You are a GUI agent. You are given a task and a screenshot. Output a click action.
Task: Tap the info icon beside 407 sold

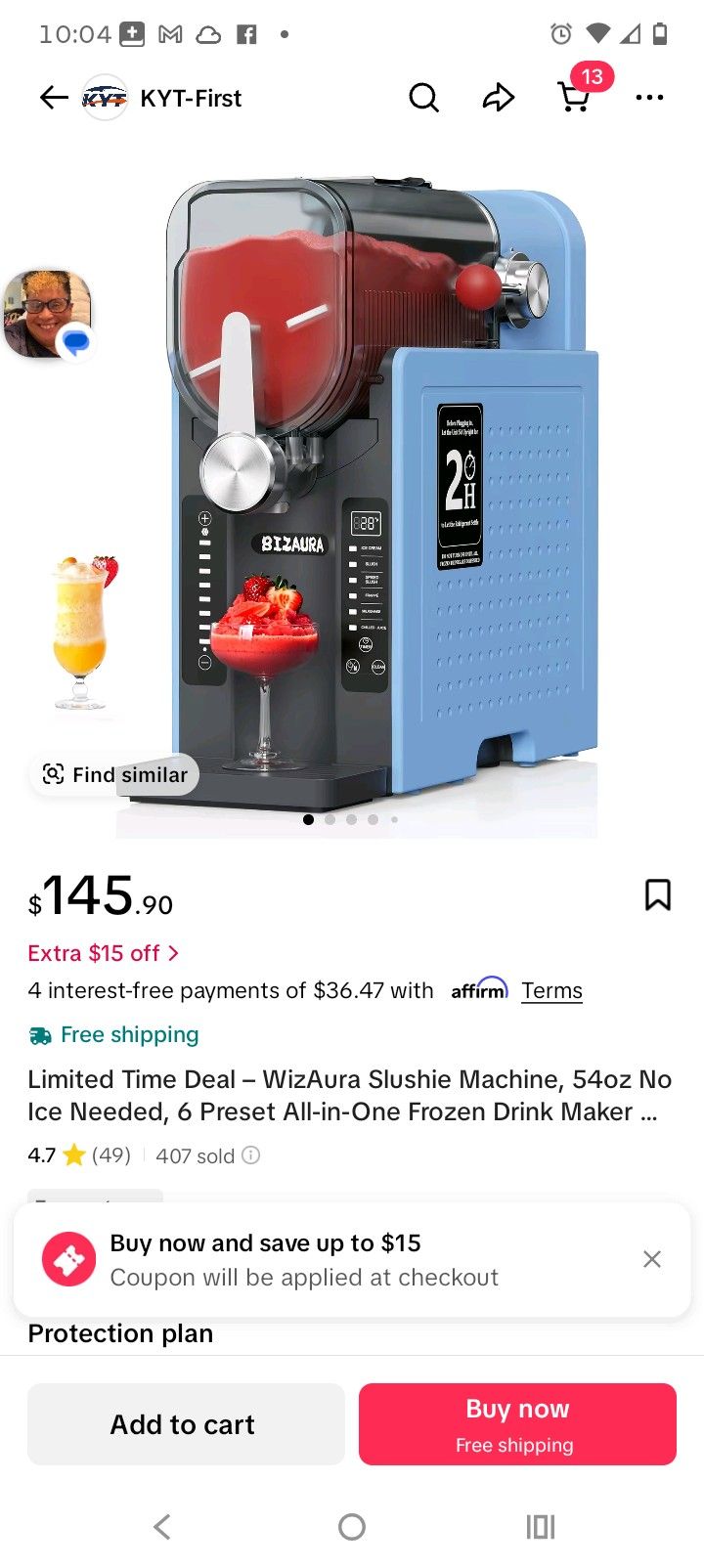[x=250, y=1155]
